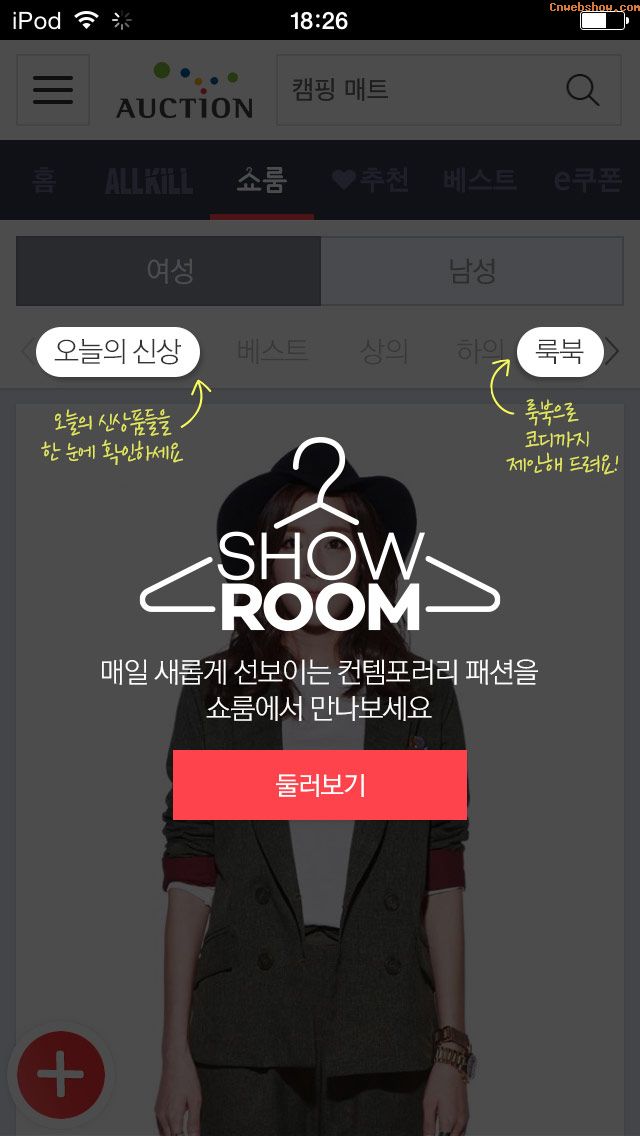Tap the search magnifier icon
This screenshot has width=640, height=1136.
(582, 90)
